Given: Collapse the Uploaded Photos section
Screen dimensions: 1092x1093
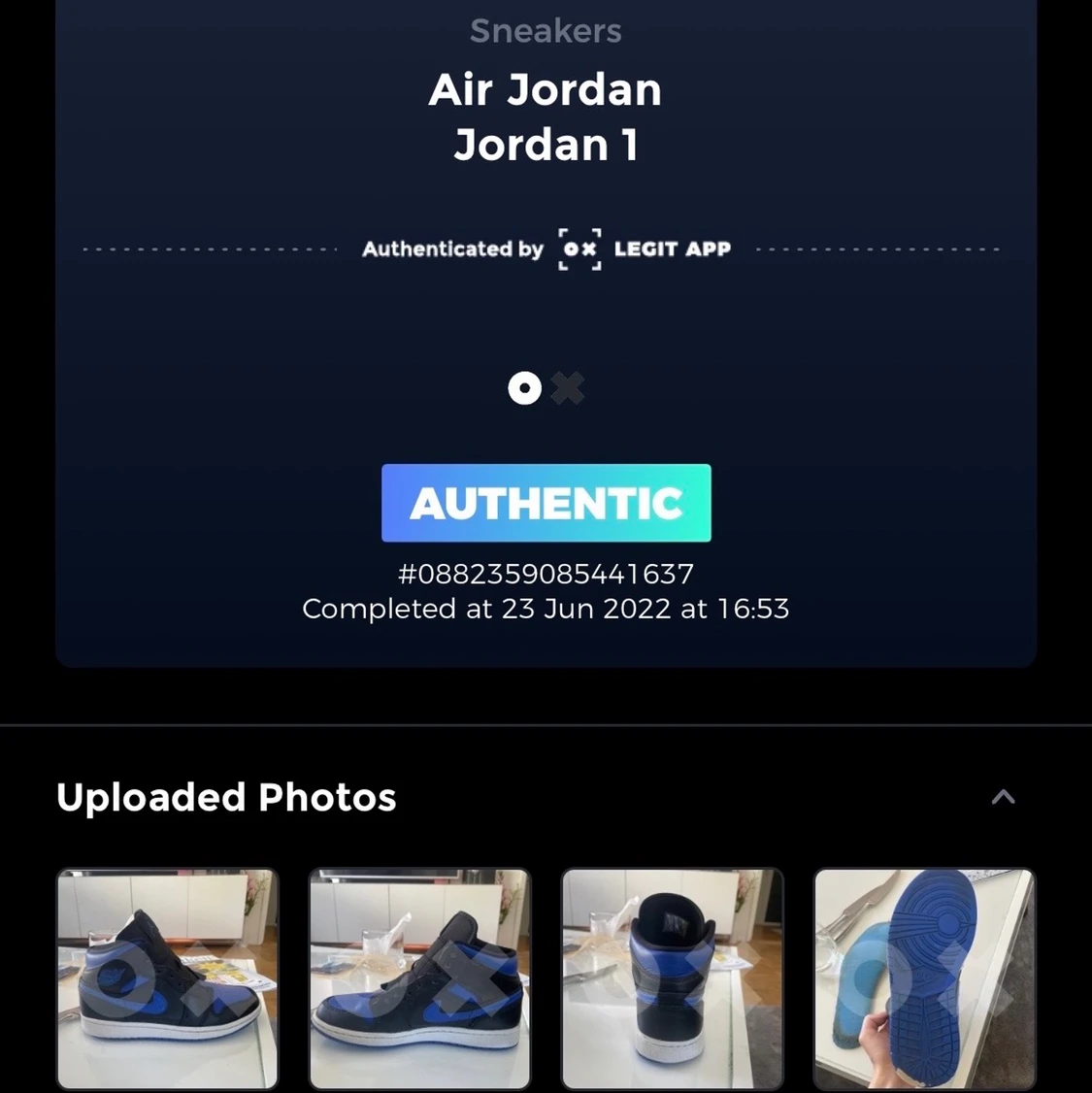Looking at the screenshot, I should [1003, 797].
